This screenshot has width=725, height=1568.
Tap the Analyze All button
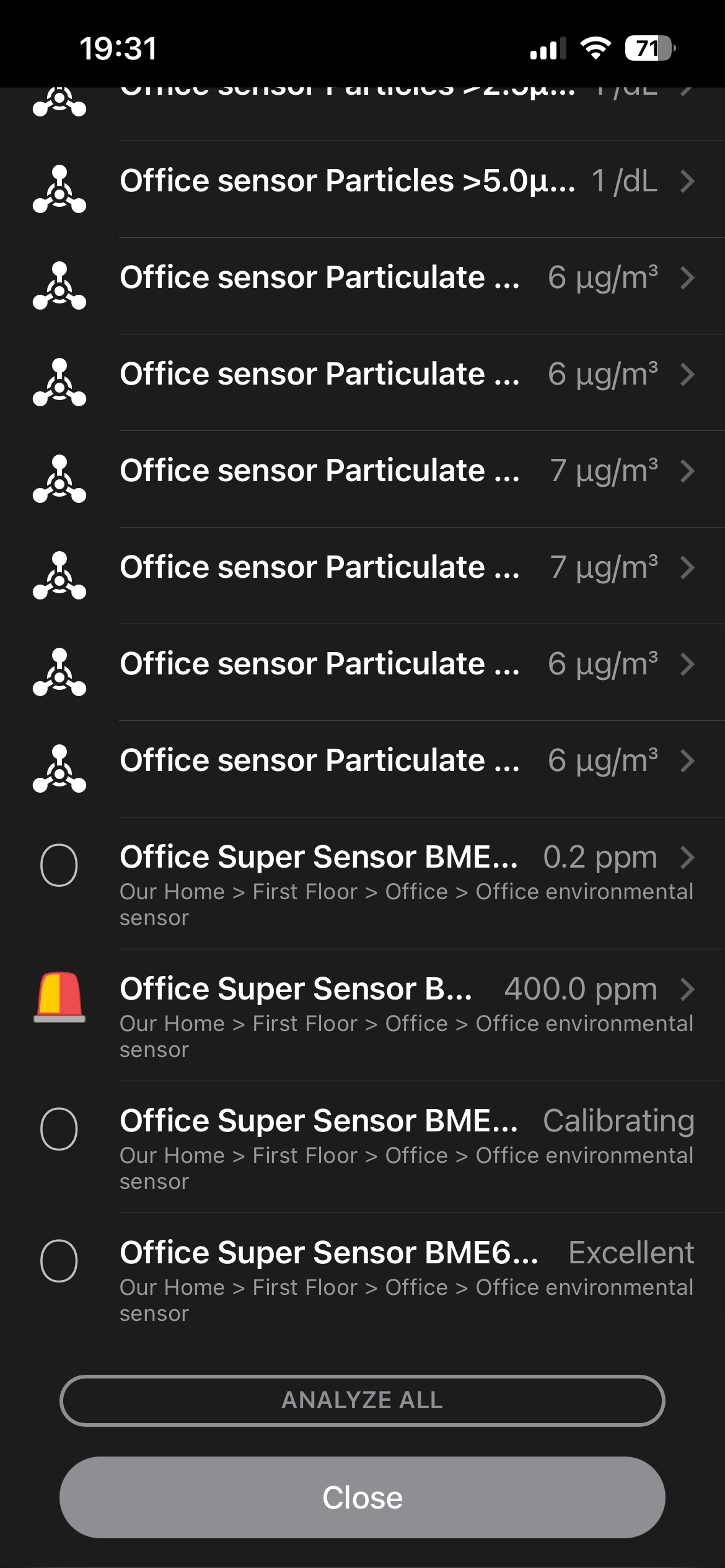pyautogui.click(x=362, y=1400)
